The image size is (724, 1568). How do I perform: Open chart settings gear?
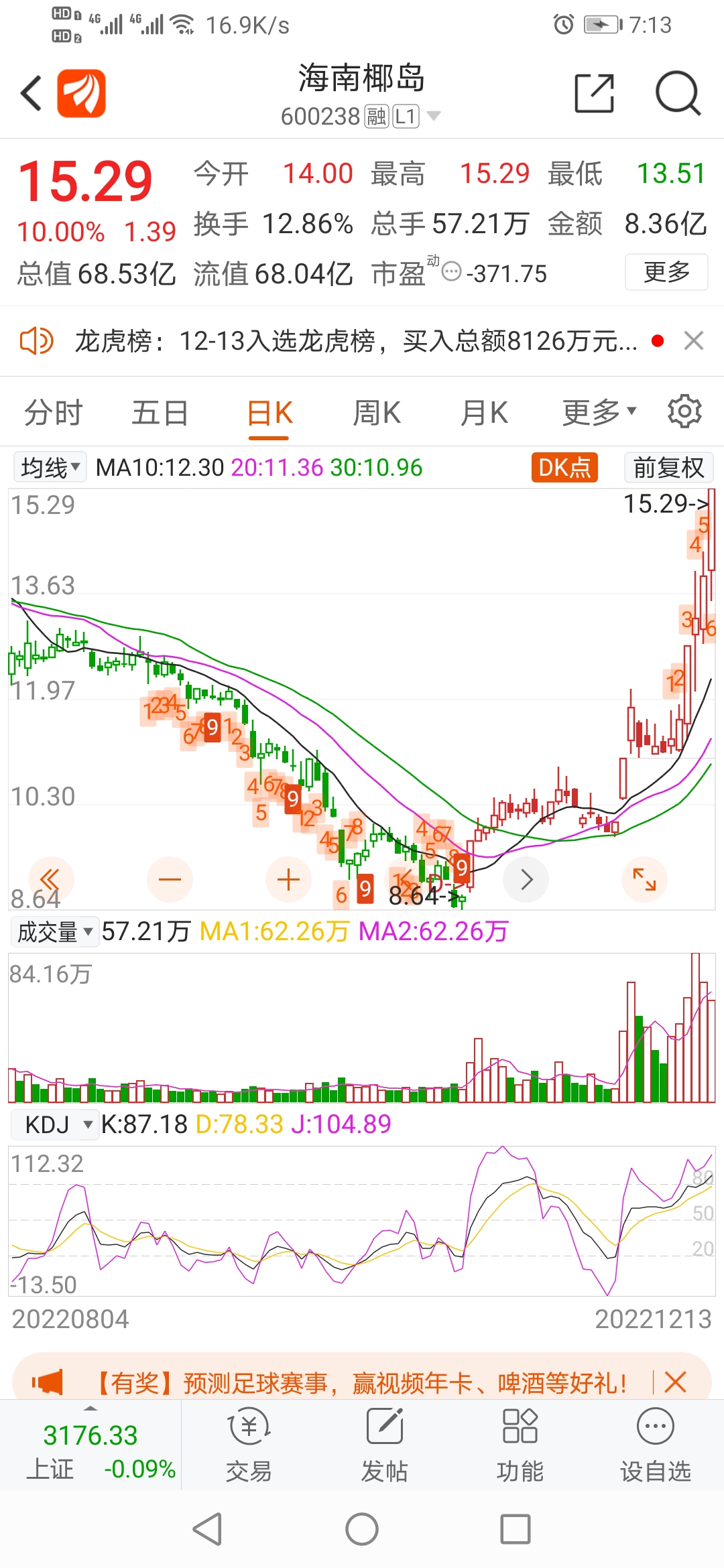(684, 411)
